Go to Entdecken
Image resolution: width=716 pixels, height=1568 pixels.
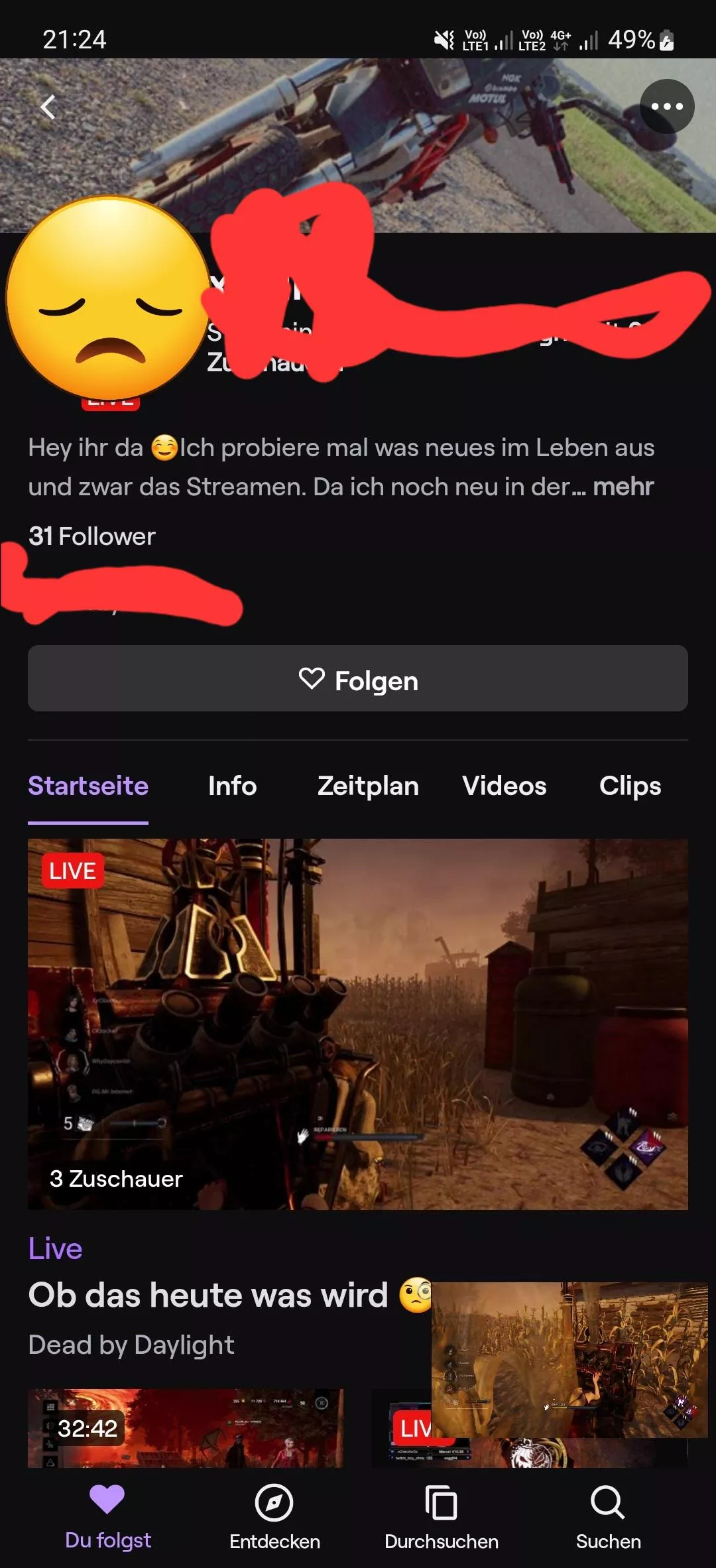(x=274, y=1516)
